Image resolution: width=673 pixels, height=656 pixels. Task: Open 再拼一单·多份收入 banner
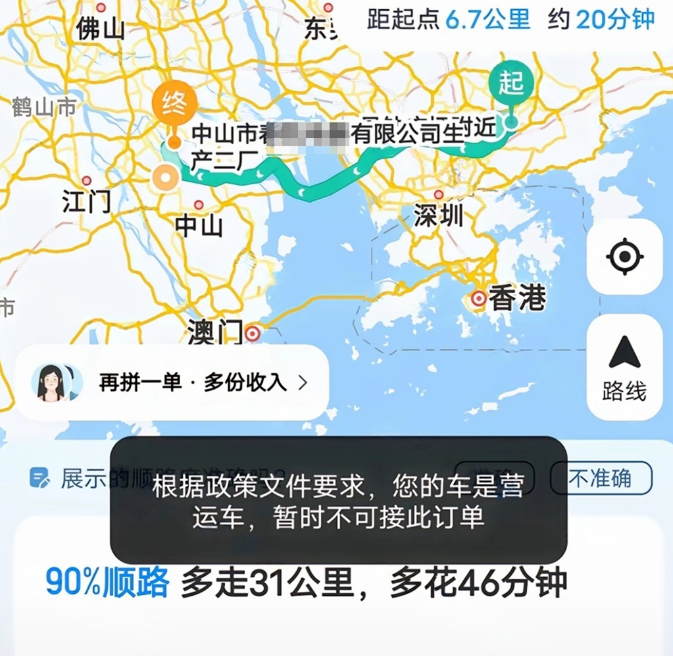click(172, 382)
